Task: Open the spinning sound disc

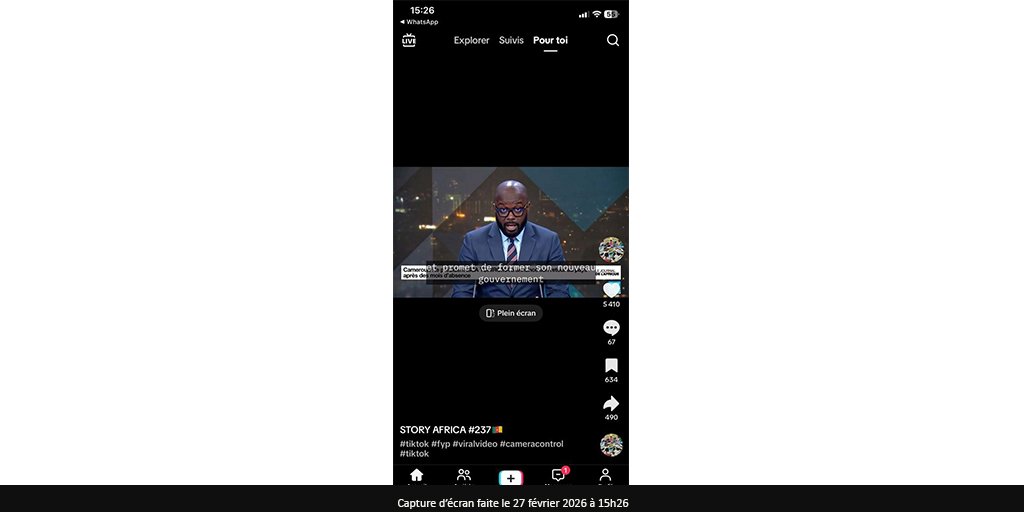Action: (x=611, y=445)
